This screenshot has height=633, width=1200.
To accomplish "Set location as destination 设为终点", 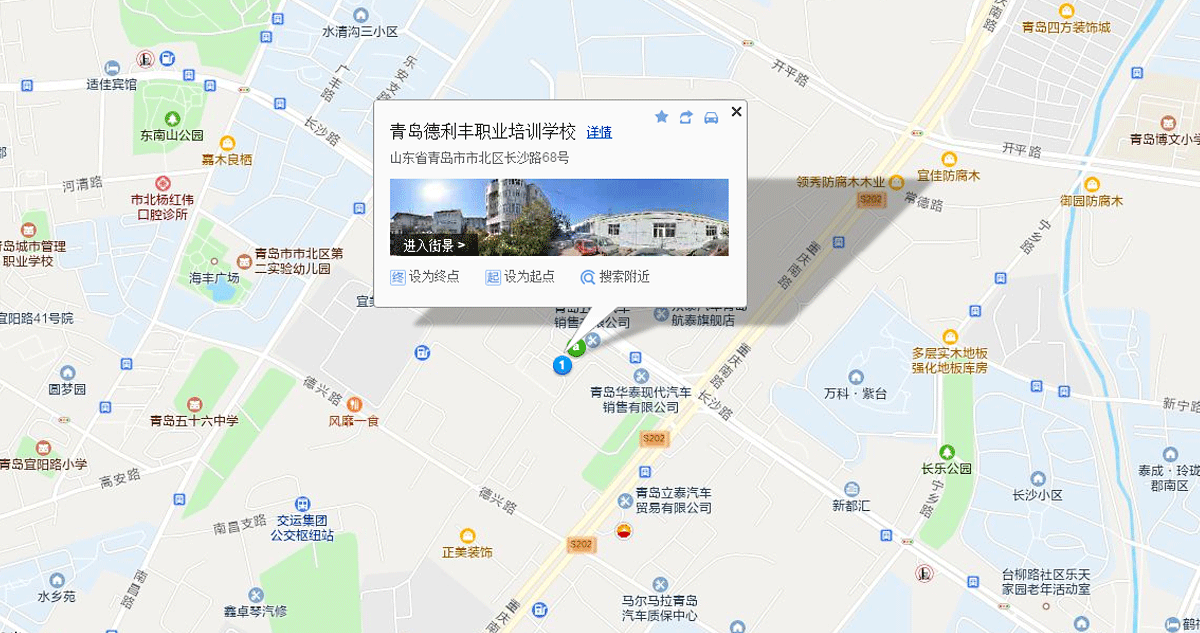I will coord(425,277).
